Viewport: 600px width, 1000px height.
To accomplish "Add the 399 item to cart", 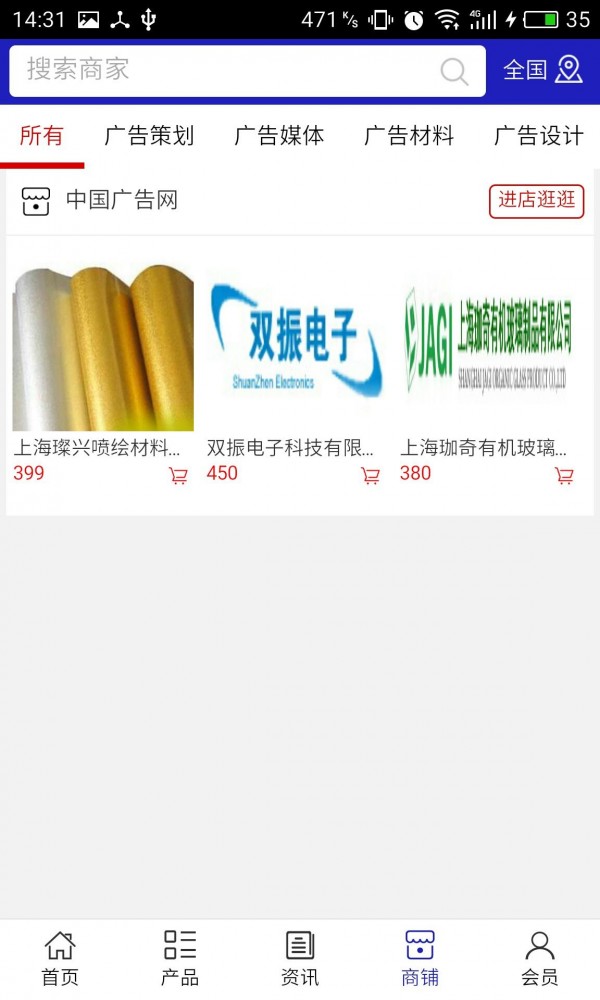I will coord(179,475).
